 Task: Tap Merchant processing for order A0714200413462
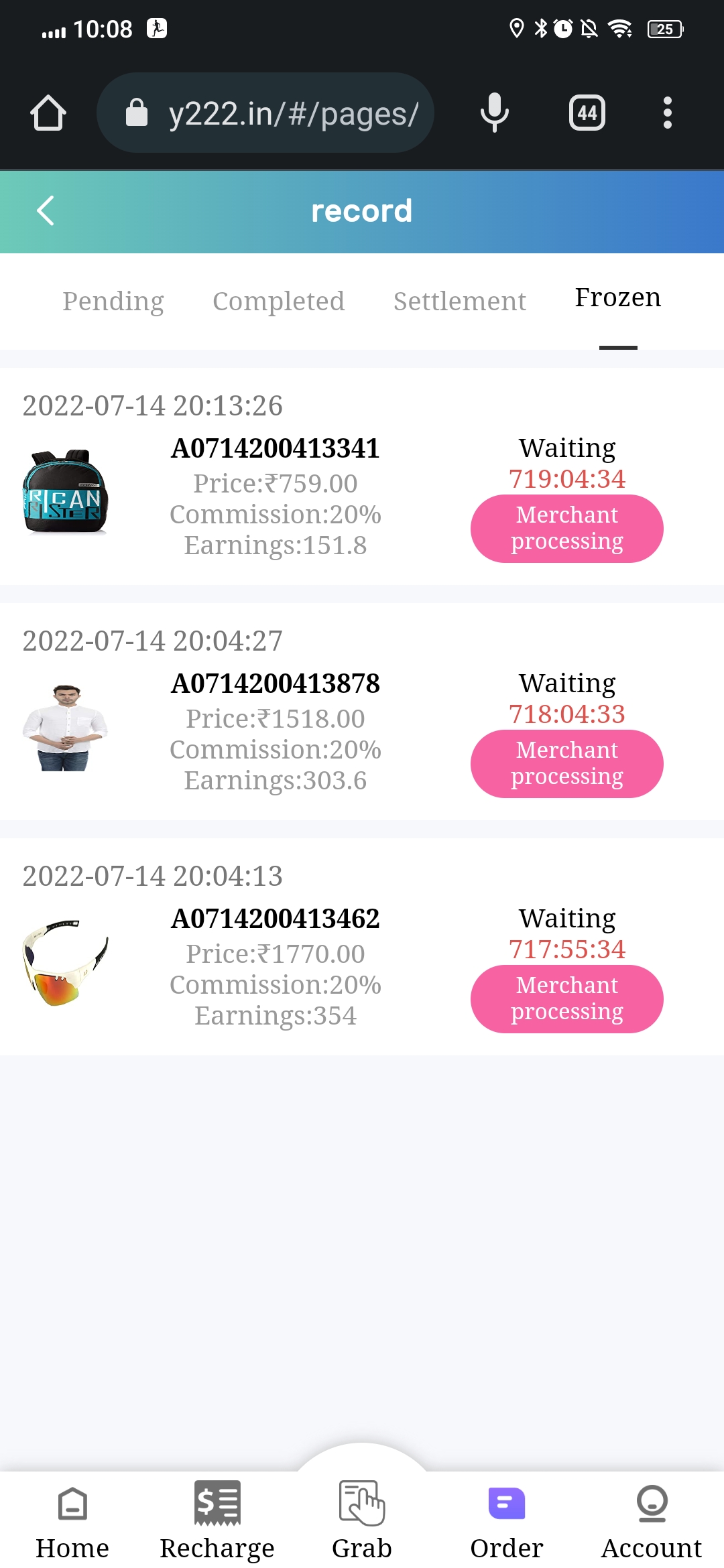coord(566,999)
